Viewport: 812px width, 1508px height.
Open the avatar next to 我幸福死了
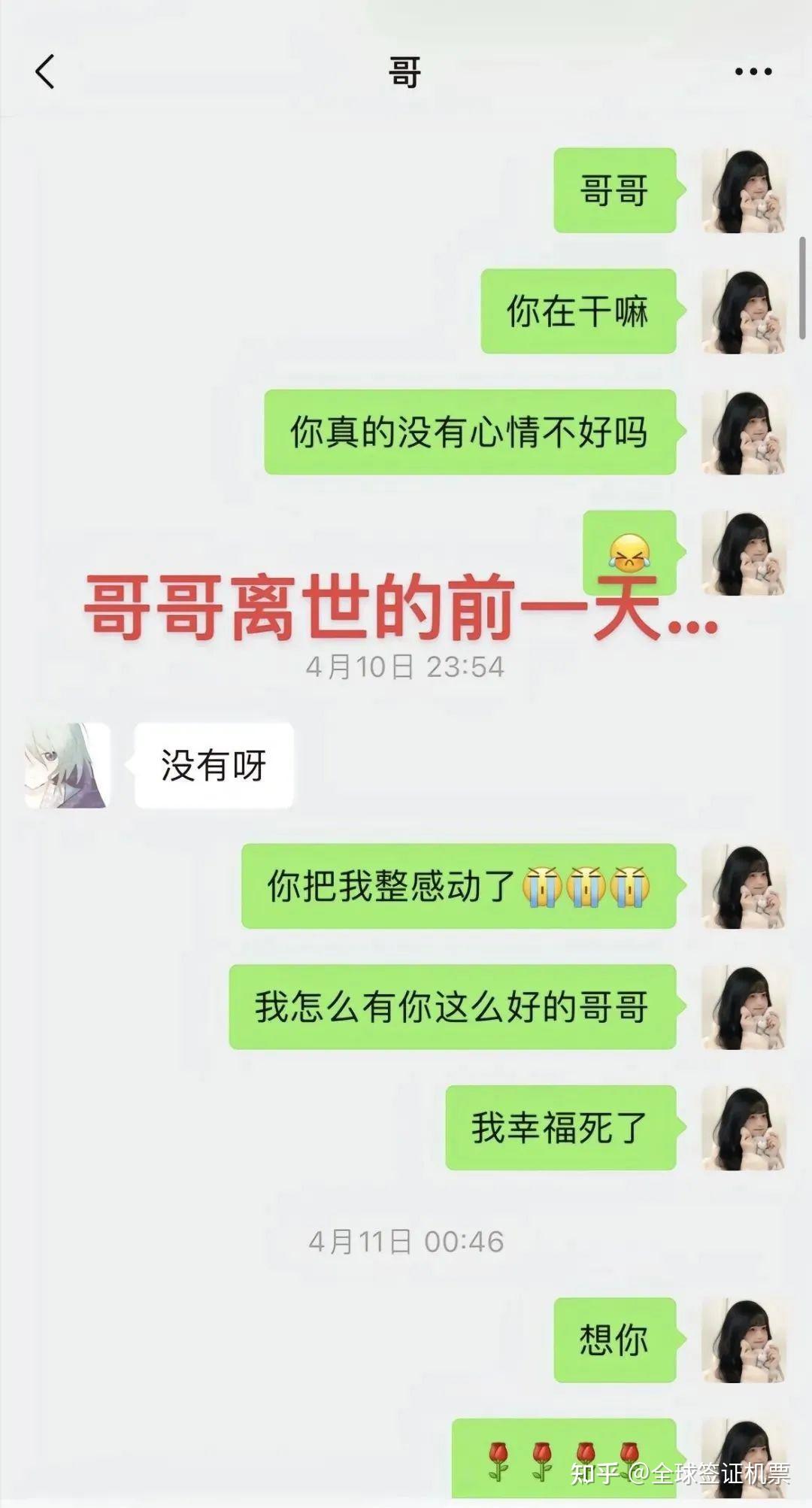pos(744,1128)
